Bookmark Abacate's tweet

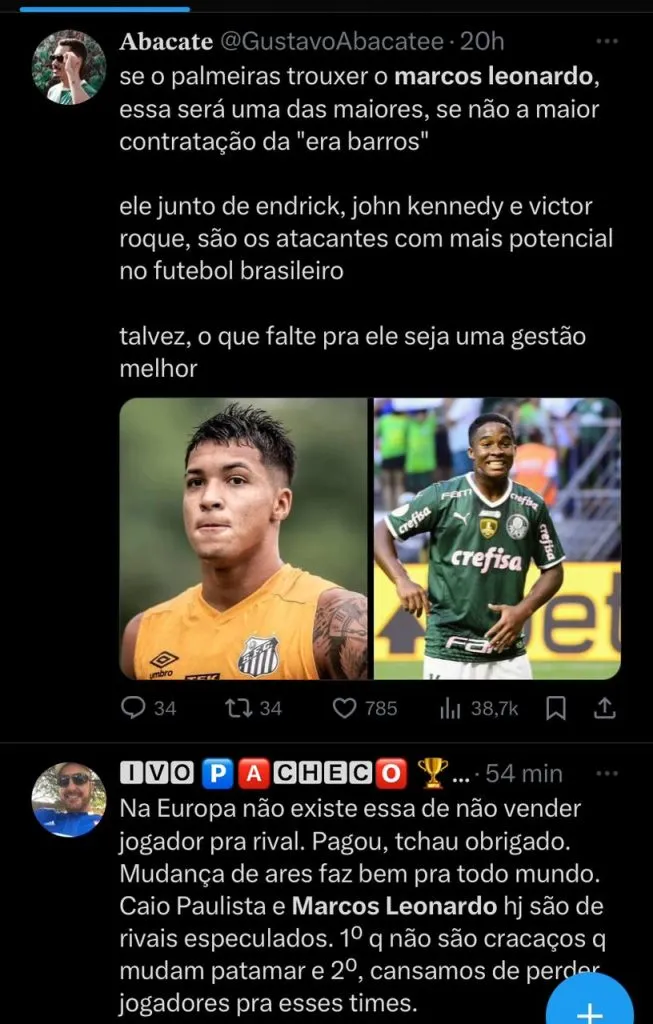557,708
